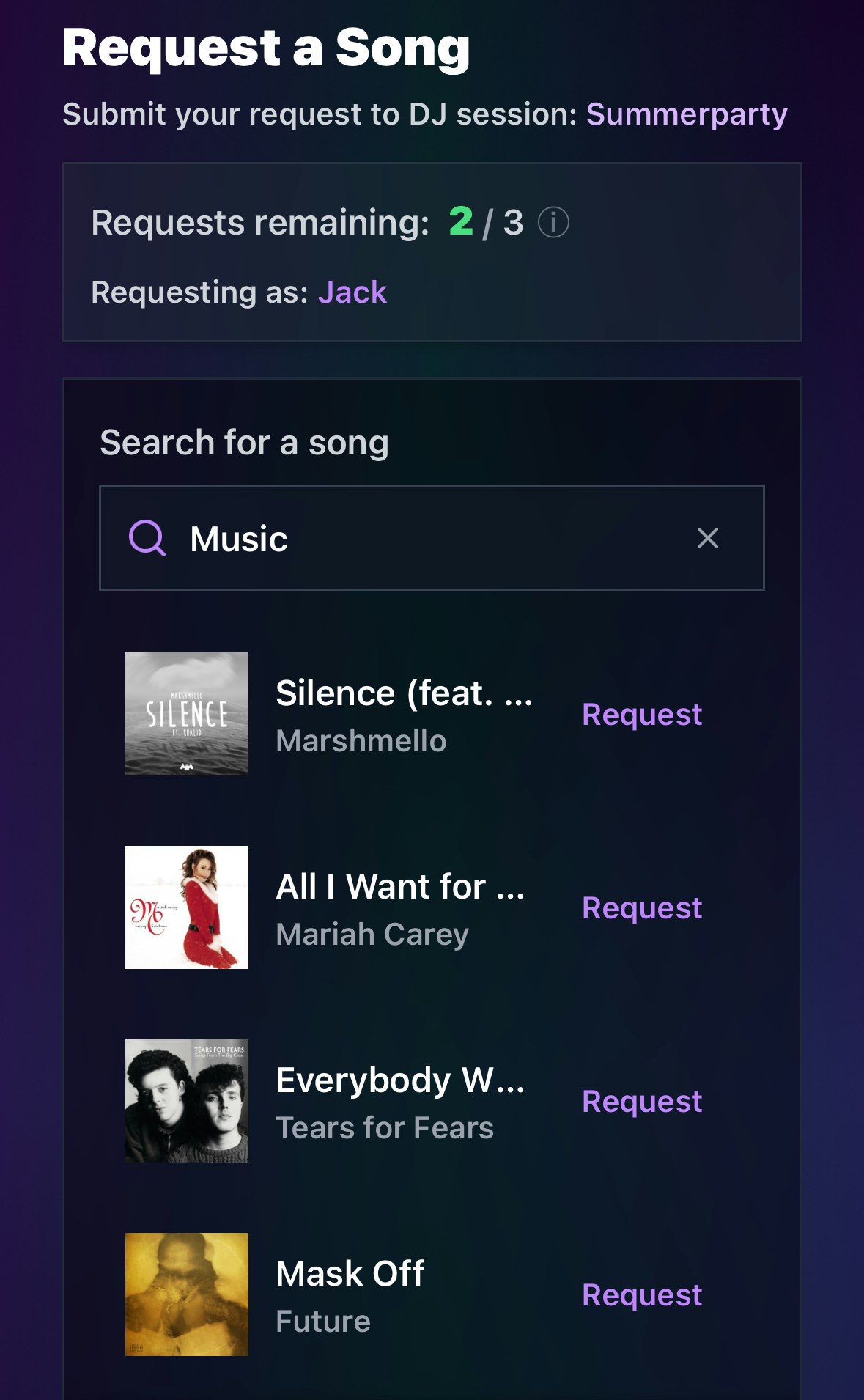
Task: Request All I Want for by Mariah Carey
Action: point(642,907)
